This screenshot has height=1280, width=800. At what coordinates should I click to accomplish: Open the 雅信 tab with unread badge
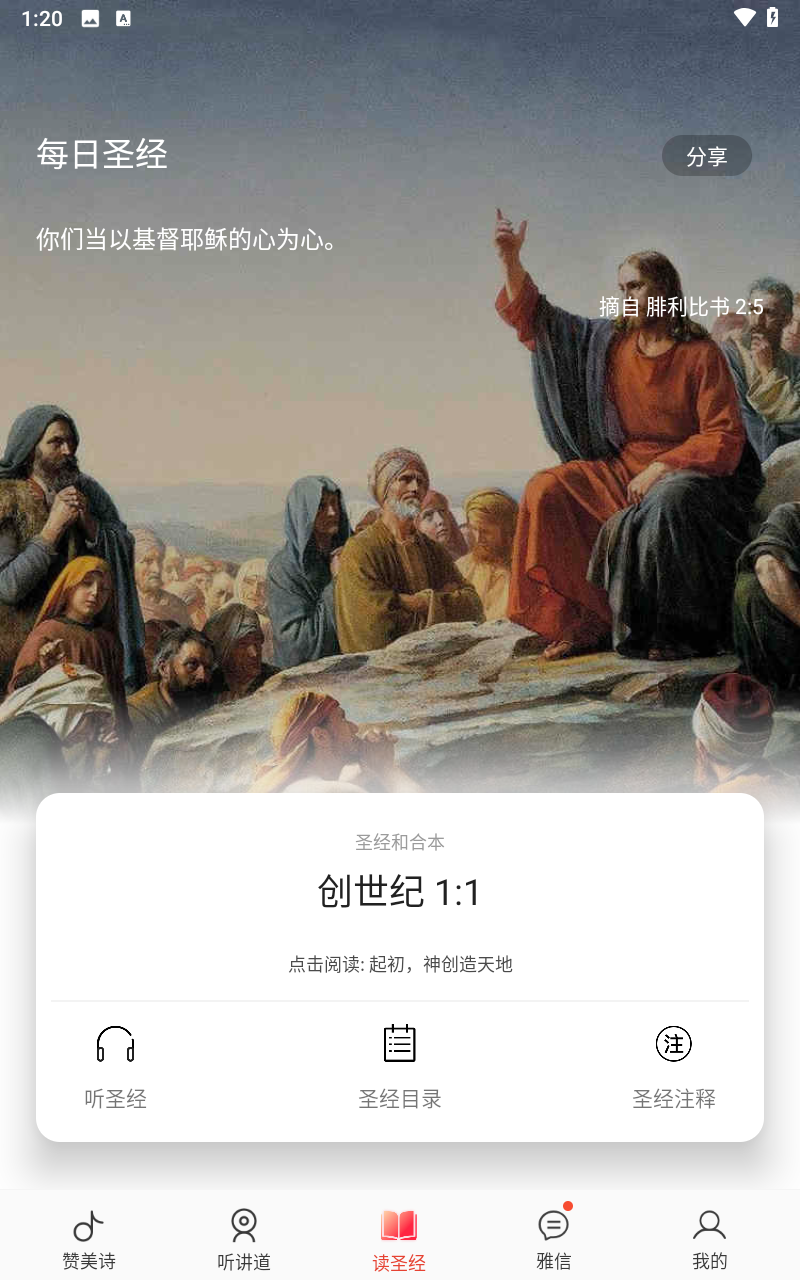tap(553, 1236)
